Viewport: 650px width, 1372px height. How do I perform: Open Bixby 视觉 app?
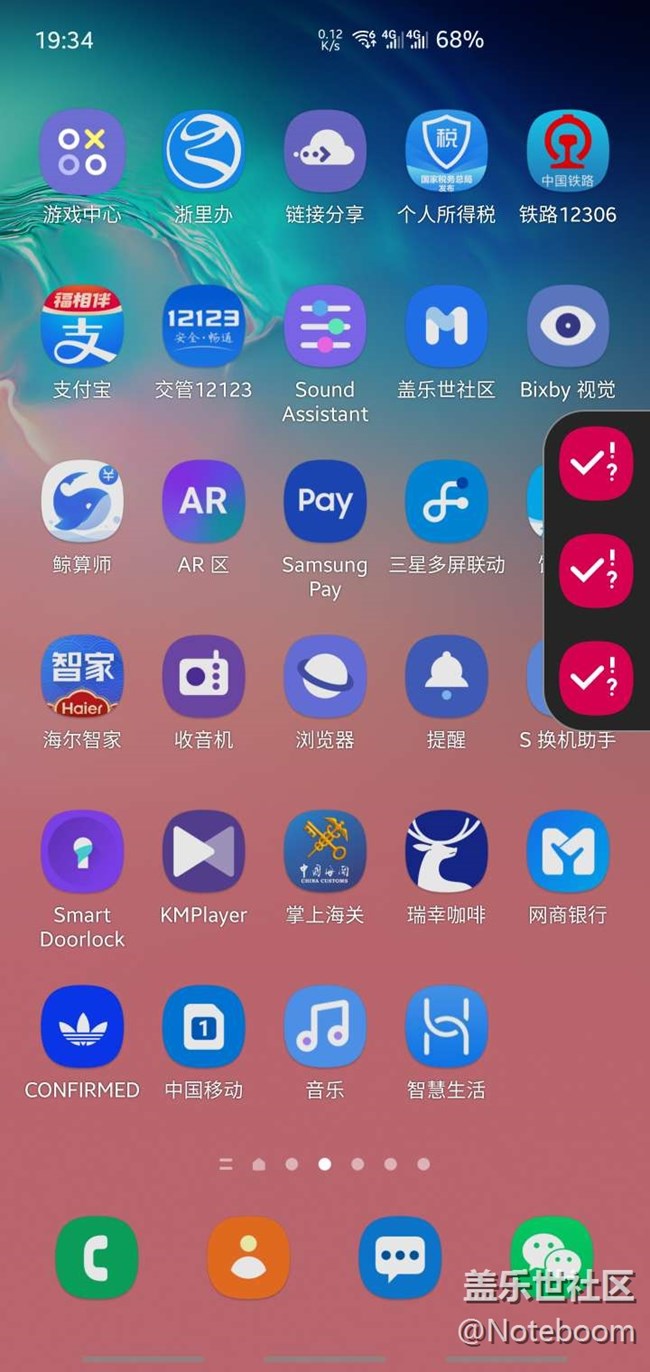[567, 327]
